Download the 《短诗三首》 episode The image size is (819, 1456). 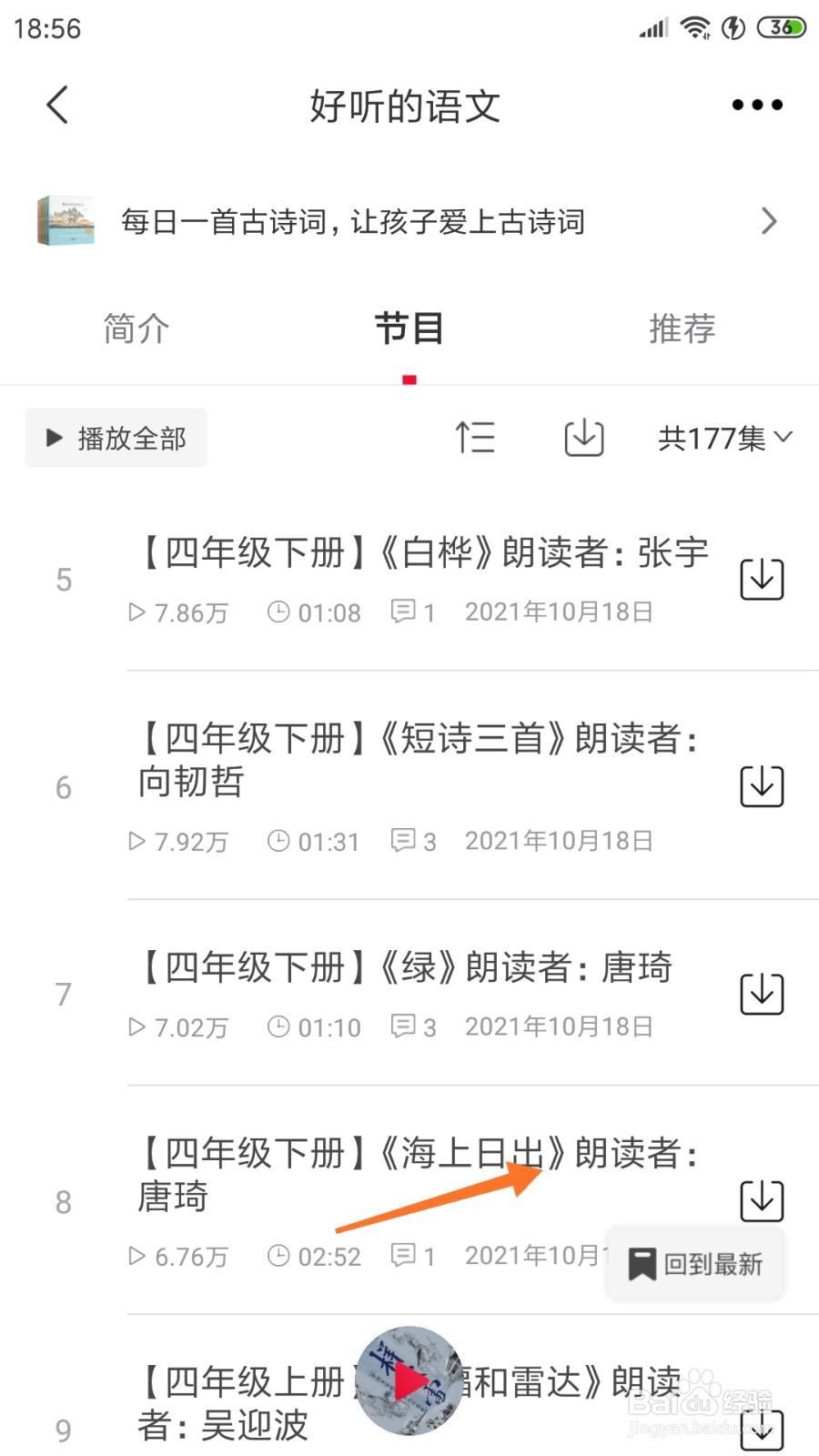[762, 786]
